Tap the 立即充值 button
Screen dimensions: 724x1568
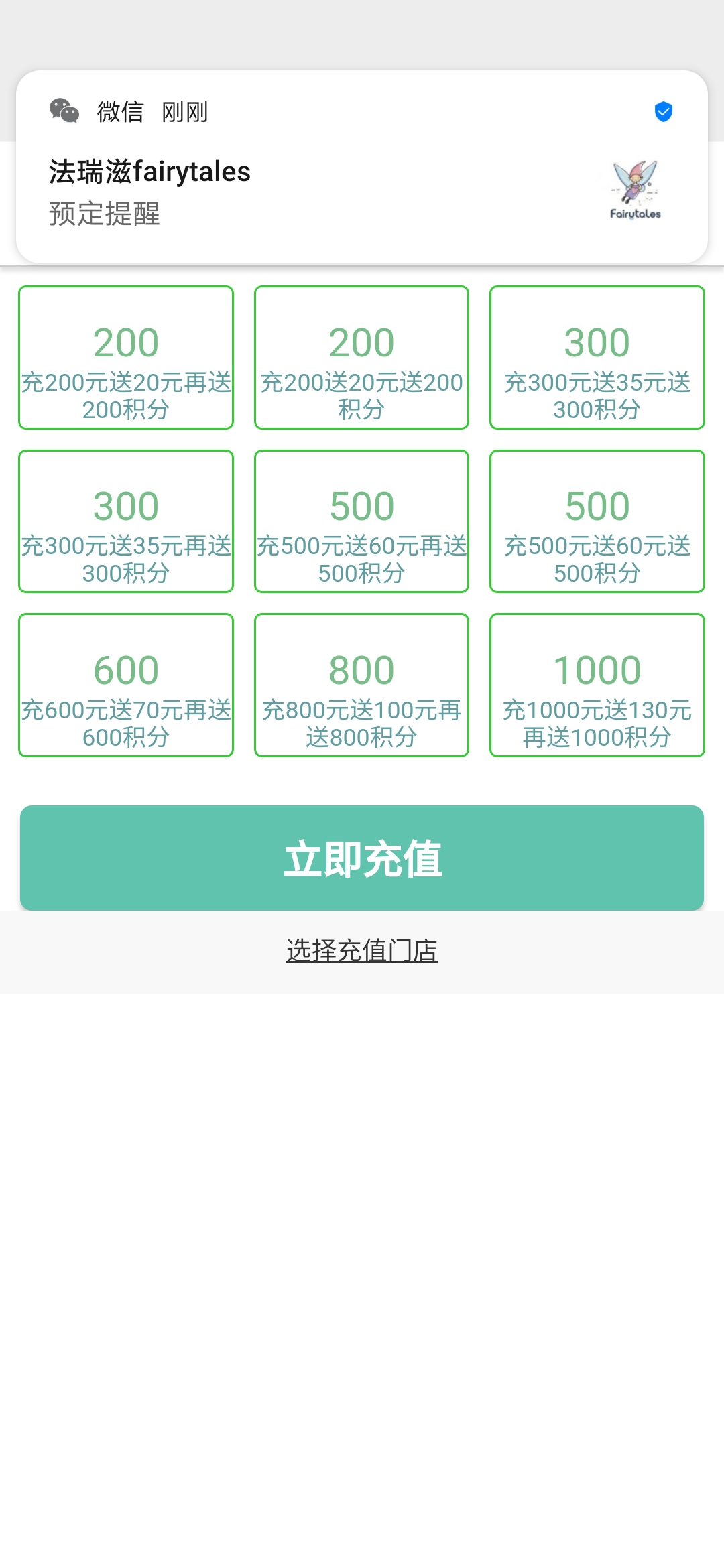click(x=362, y=858)
